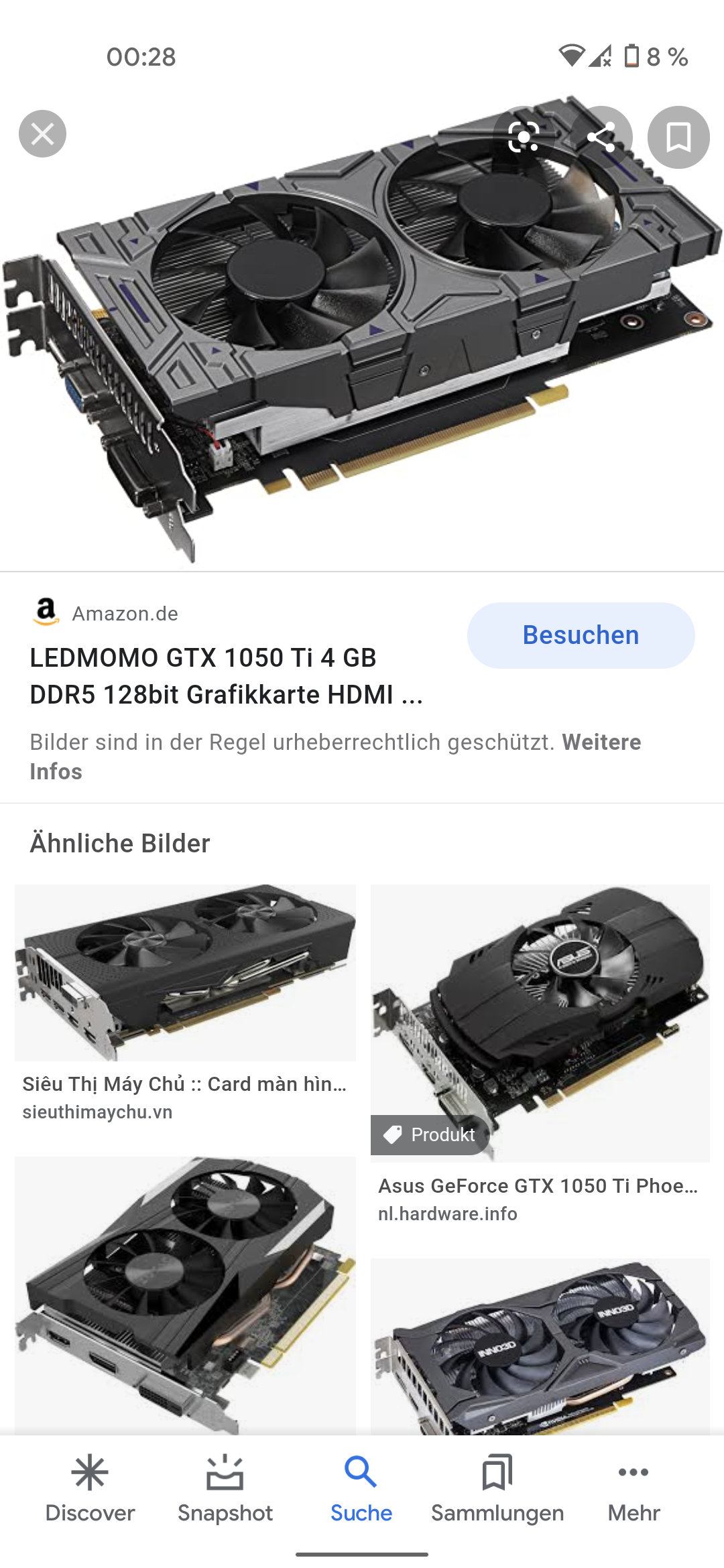Open the Inno3D dual-fan card image
Screen dimensions: 724x1568
540,1347
